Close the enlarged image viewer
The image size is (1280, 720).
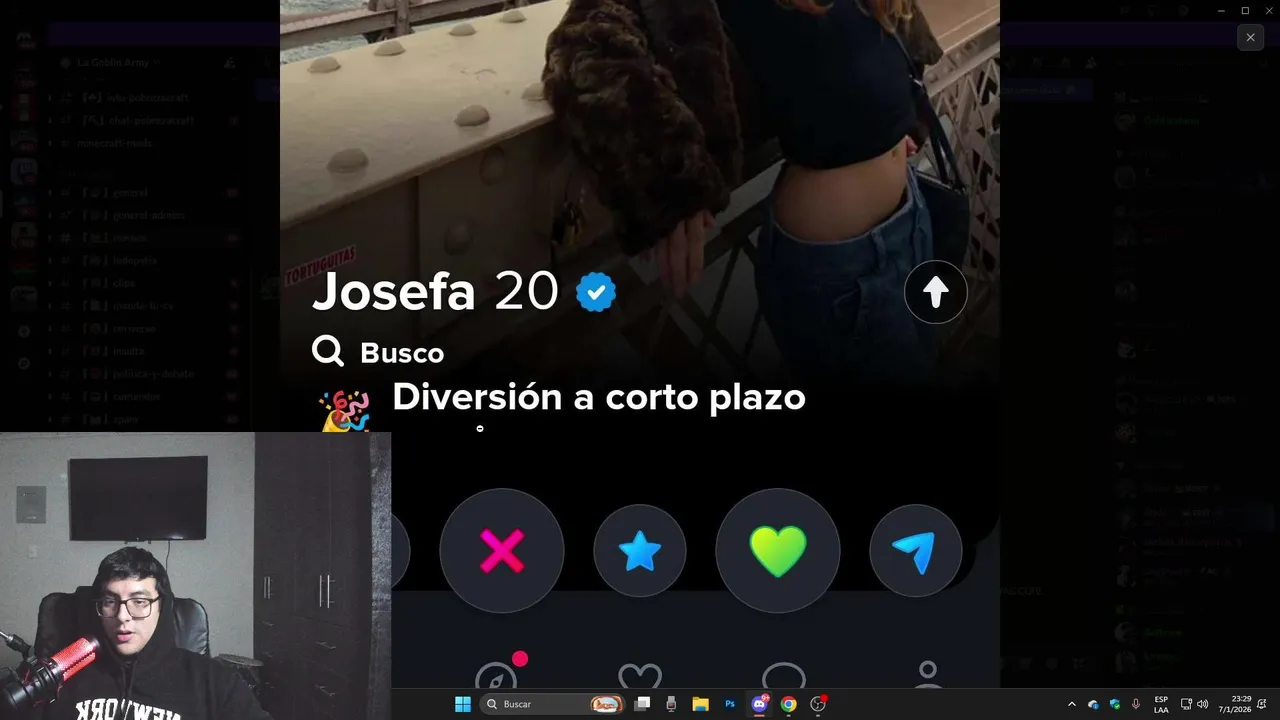(x=1250, y=38)
